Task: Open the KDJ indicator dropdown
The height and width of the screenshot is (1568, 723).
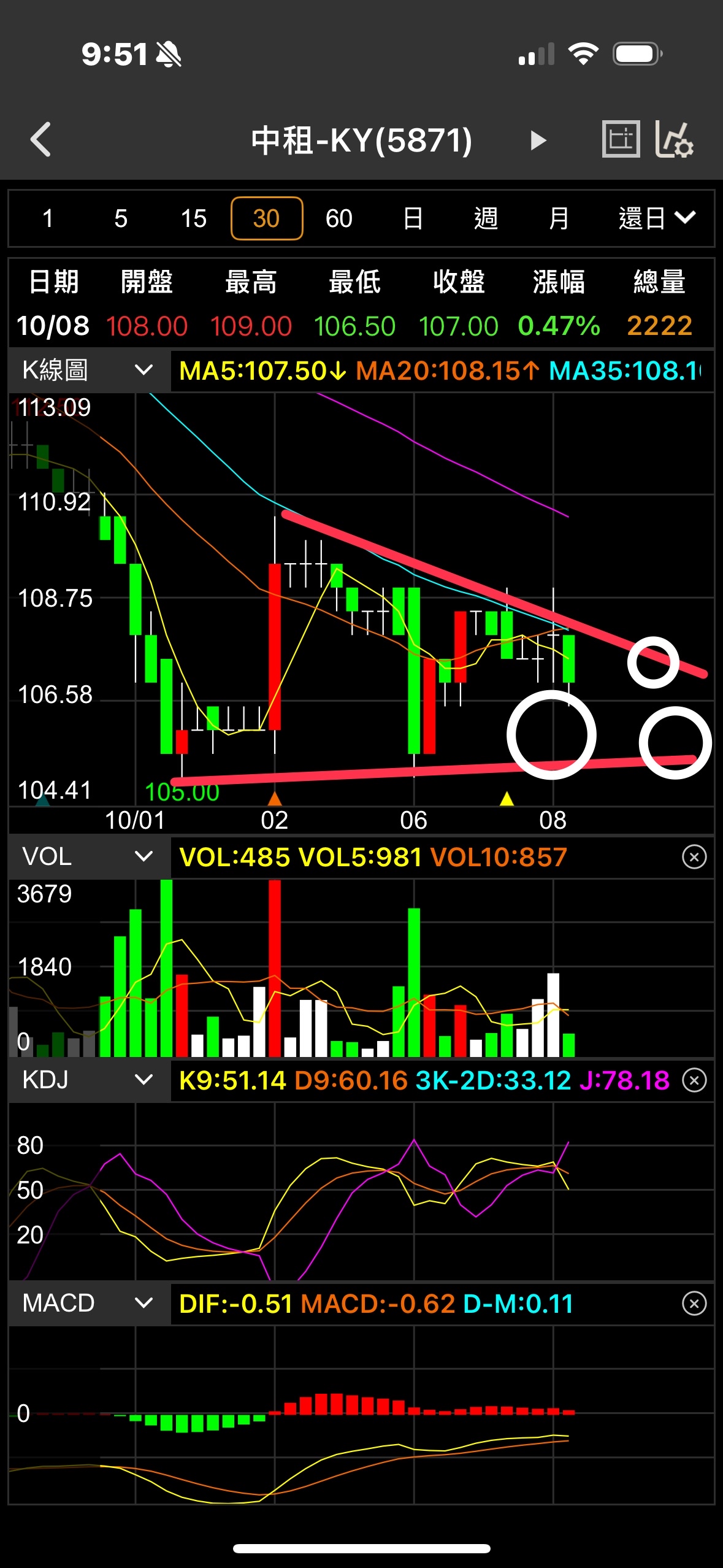Action: coord(89,1080)
